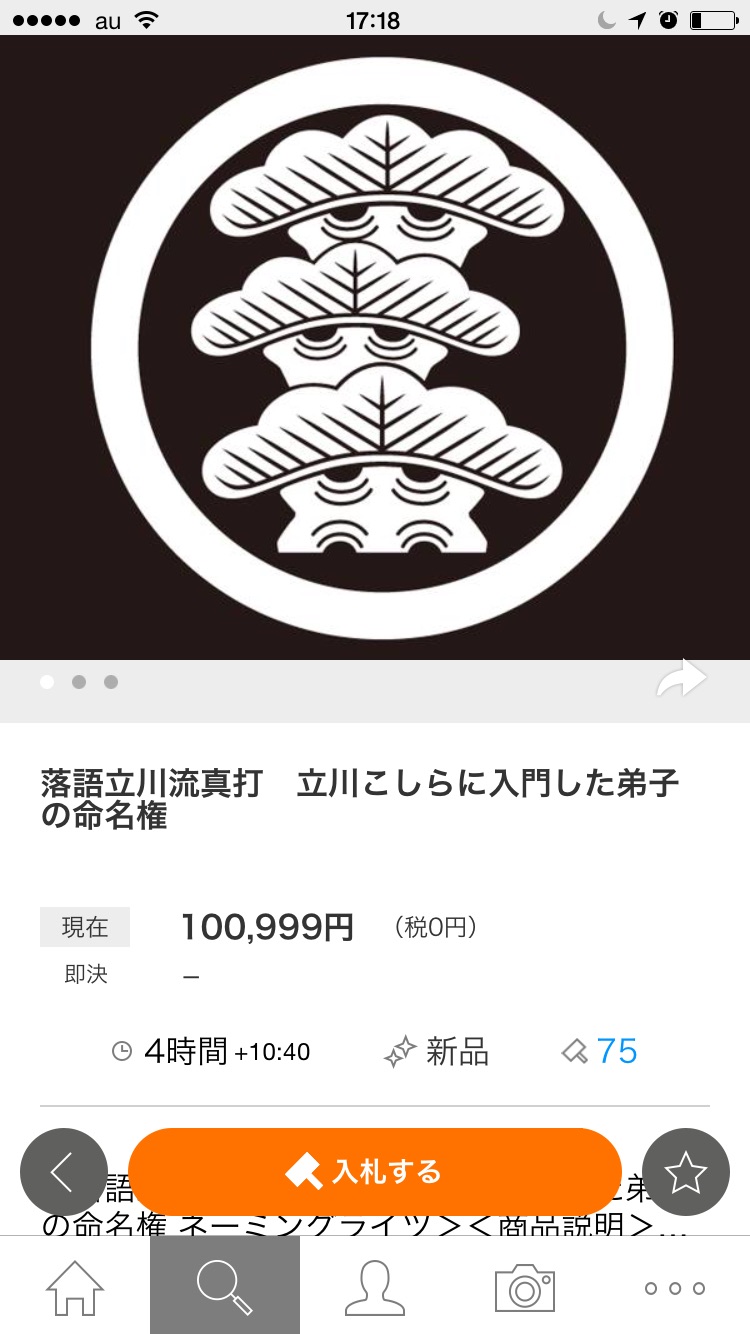This screenshot has width=750, height=1334.
Task: Go back using the left chevron button
Action: click(64, 1171)
